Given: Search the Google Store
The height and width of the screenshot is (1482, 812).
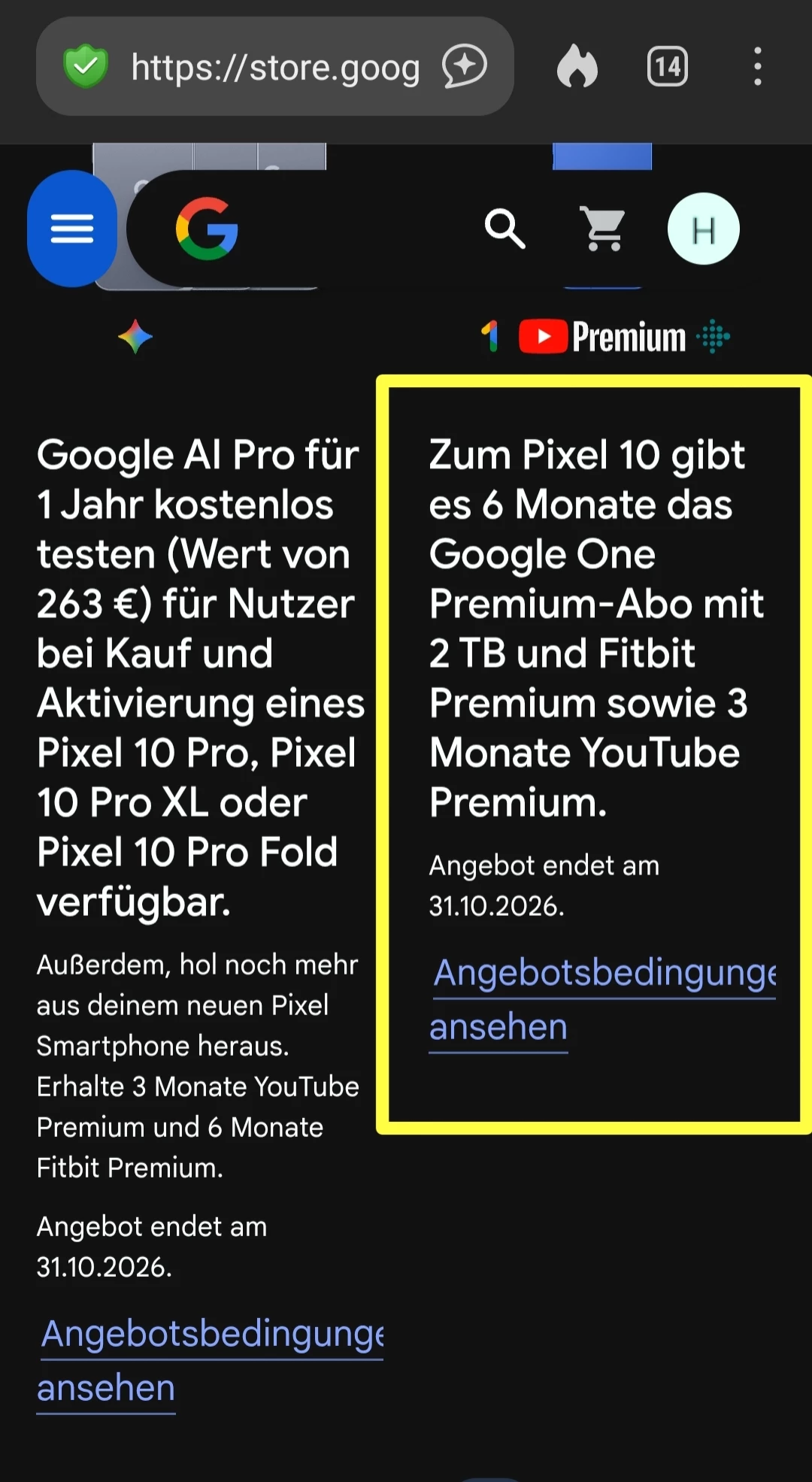Looking at the screenshot, I should click(x=504, y=229).
